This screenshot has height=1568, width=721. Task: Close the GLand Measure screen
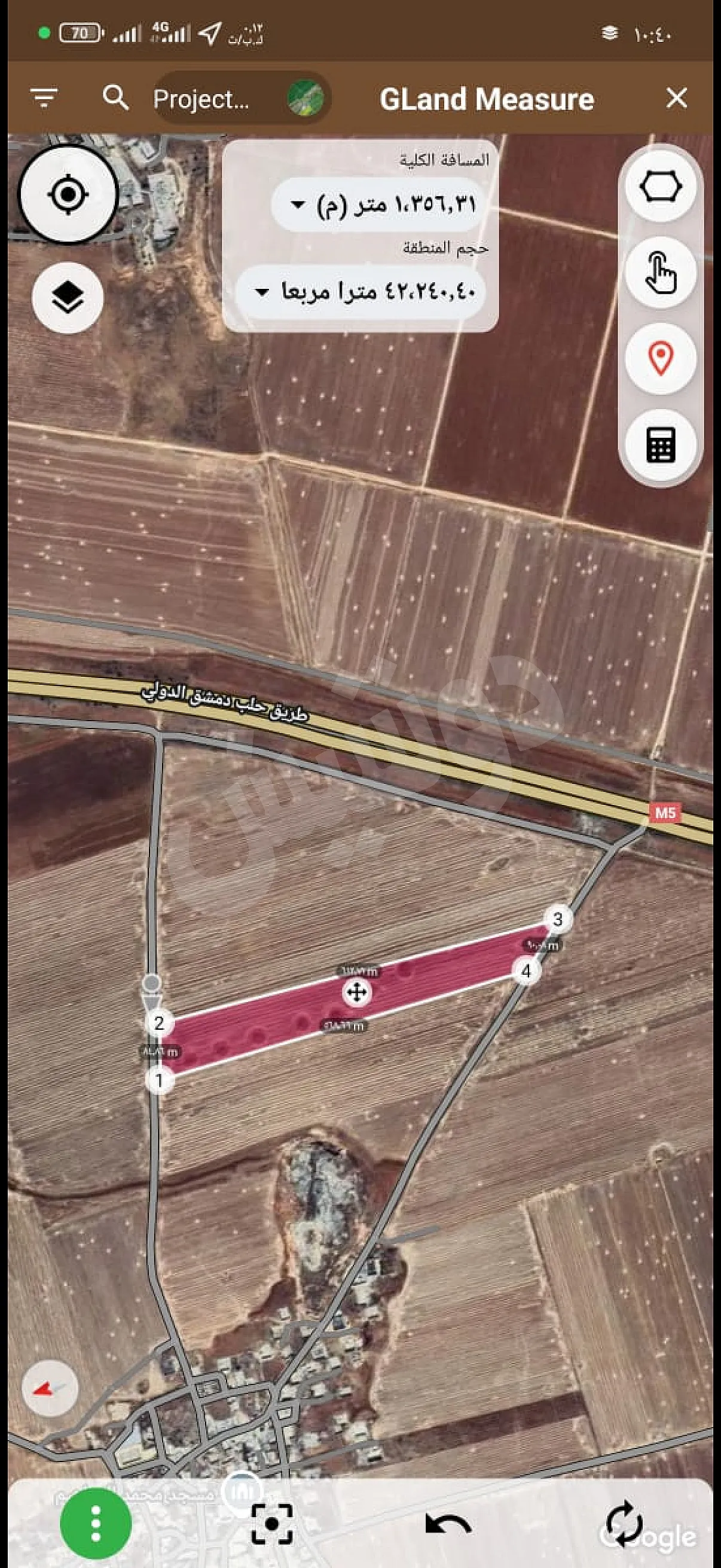(x=676, y=98)
